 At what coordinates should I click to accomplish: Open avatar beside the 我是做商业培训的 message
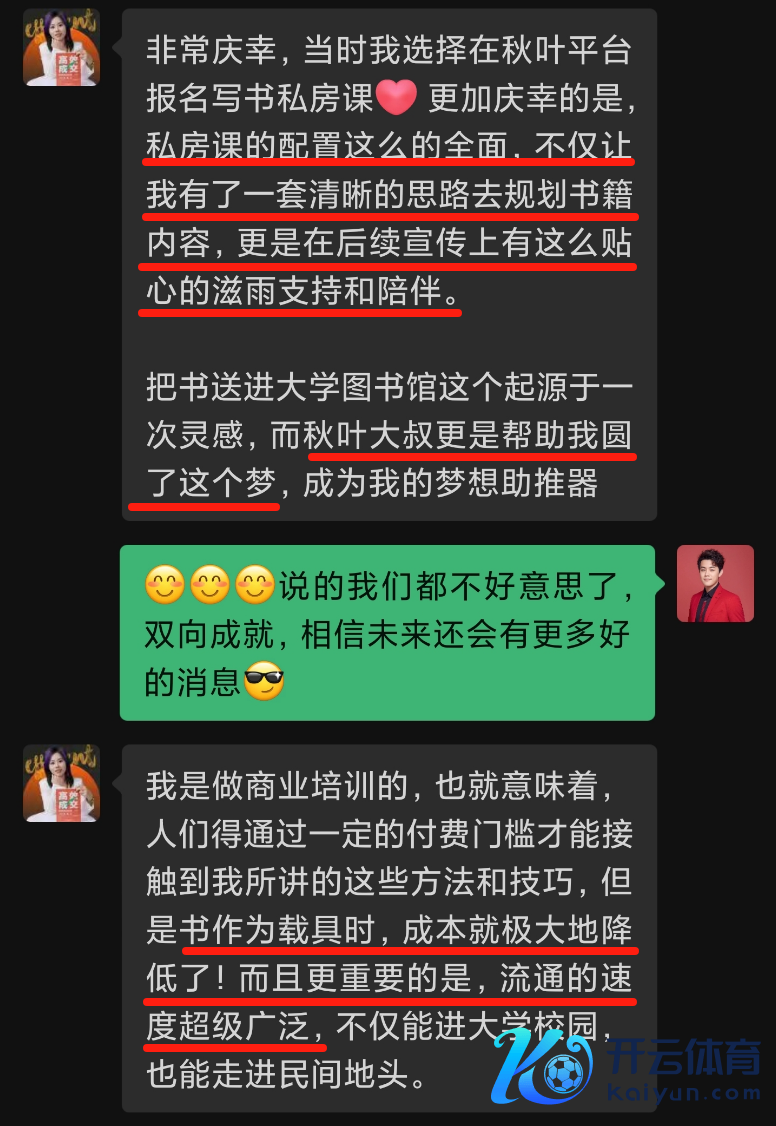[x=61, y=783]
